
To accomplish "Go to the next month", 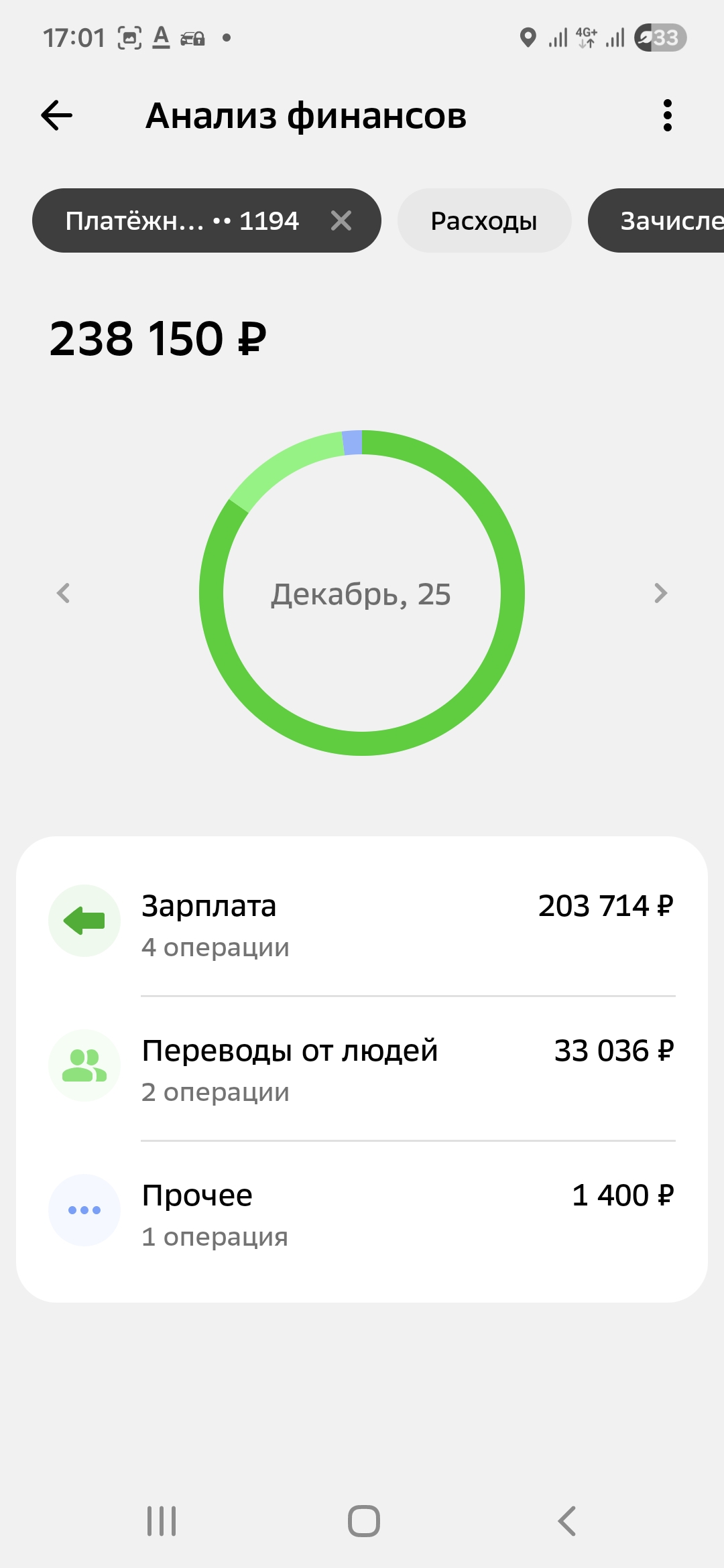I will pyautogui.click(x=660, y=593).
